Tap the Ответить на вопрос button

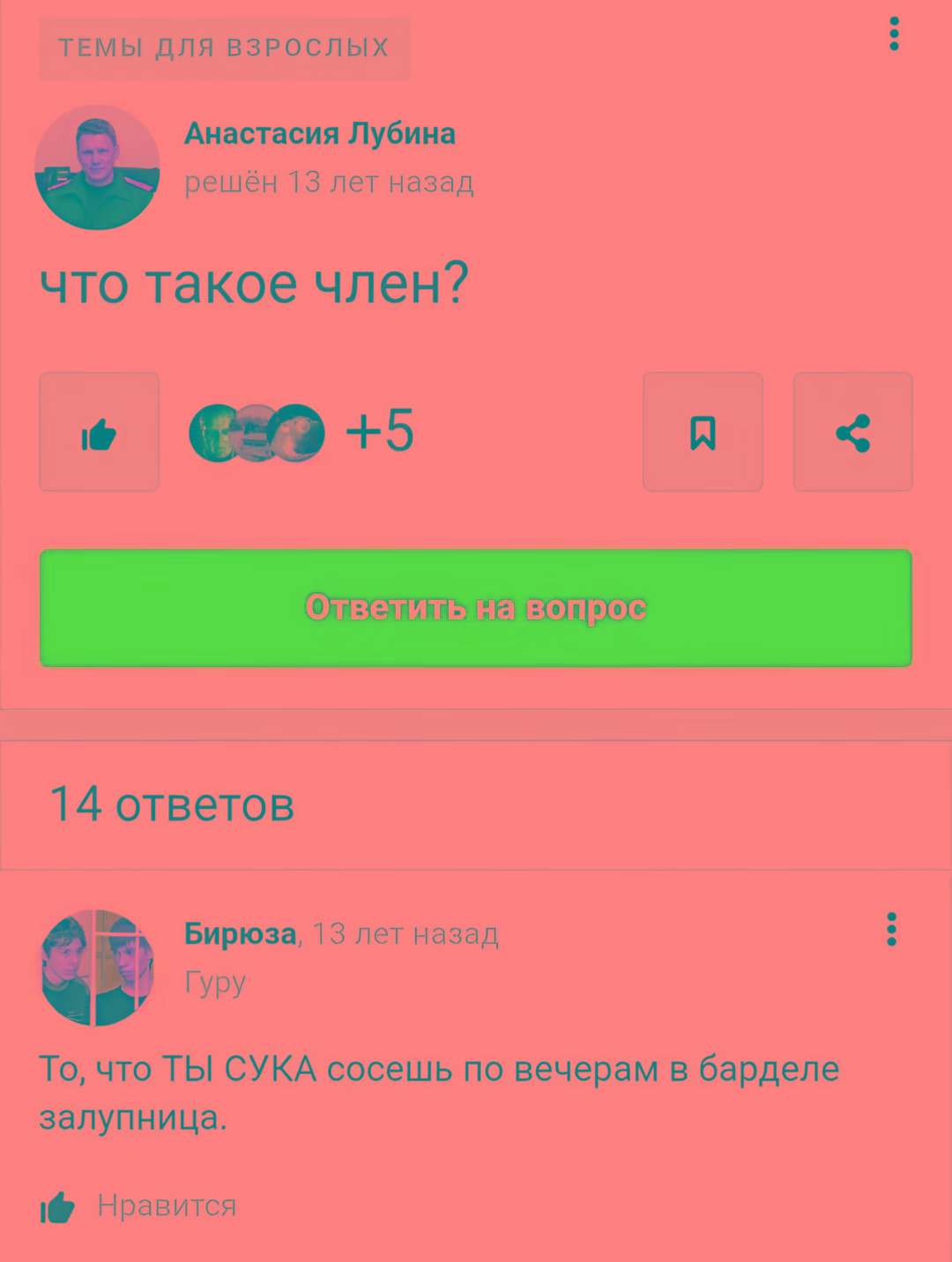tap(475, 607)
